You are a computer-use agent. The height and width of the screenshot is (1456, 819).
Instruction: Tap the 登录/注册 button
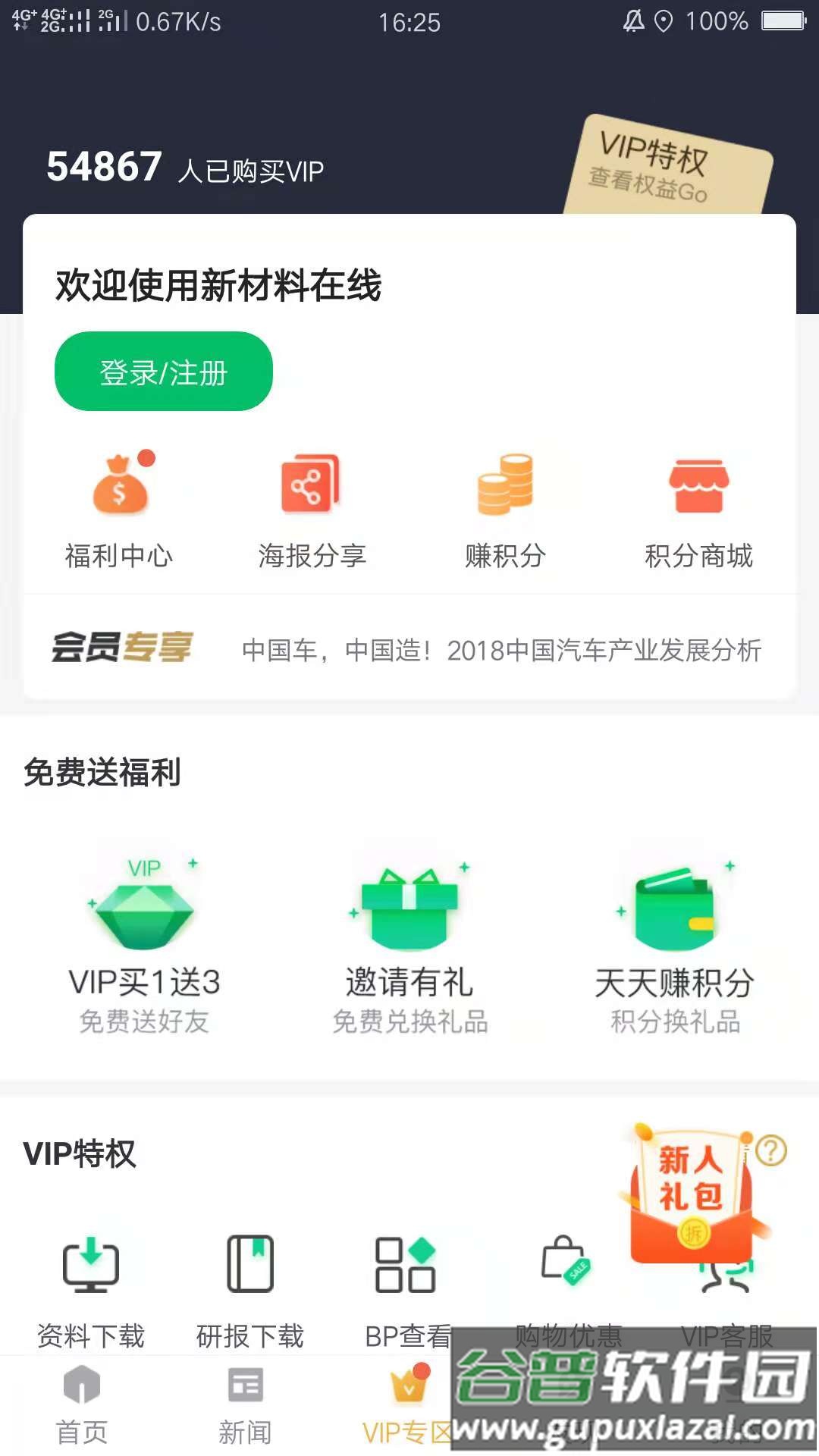tap(163, 372)
